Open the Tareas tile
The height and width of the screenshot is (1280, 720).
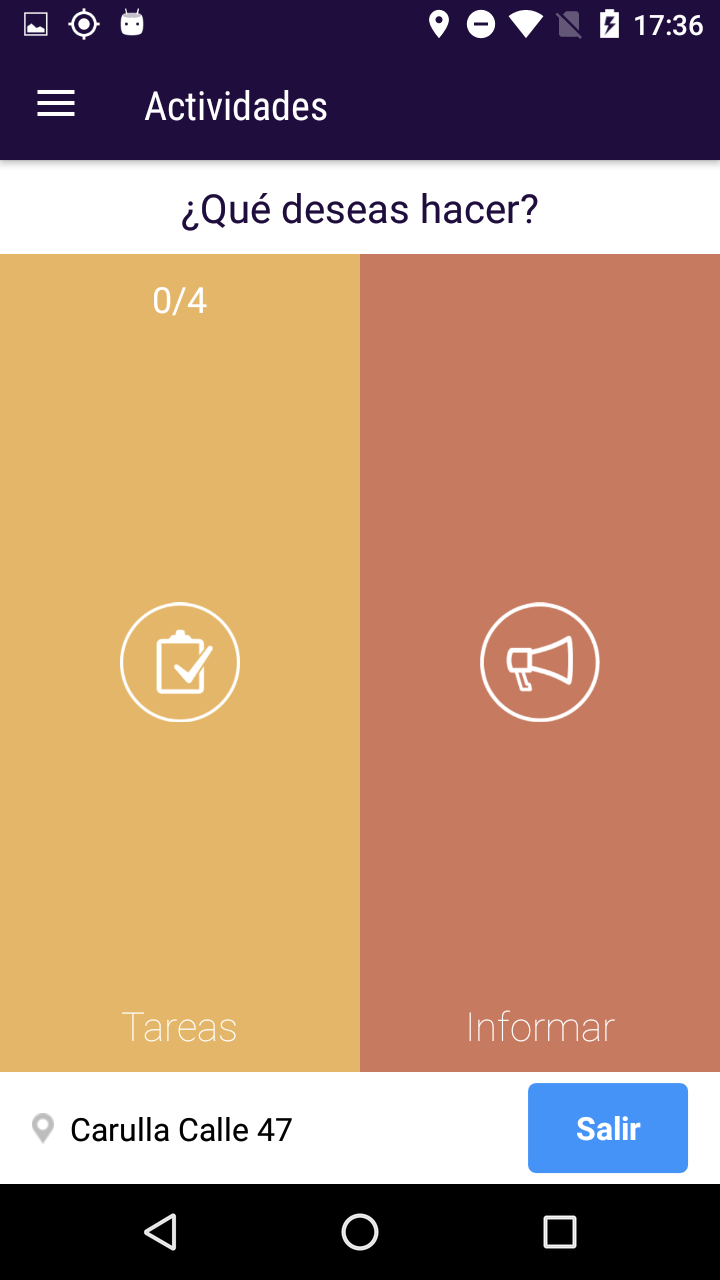click(x=180, y=662)
